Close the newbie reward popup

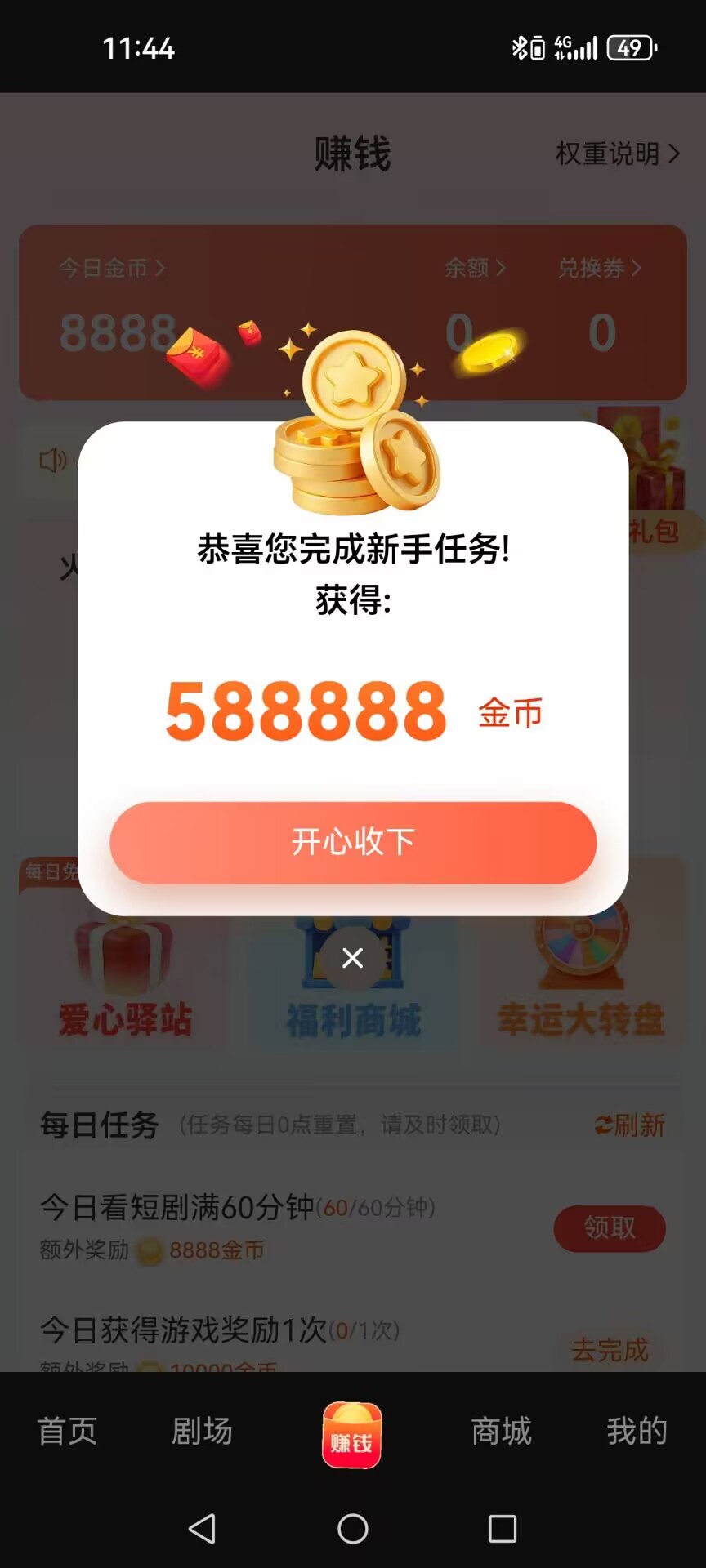pyautogui.click(x=353, y=958)
